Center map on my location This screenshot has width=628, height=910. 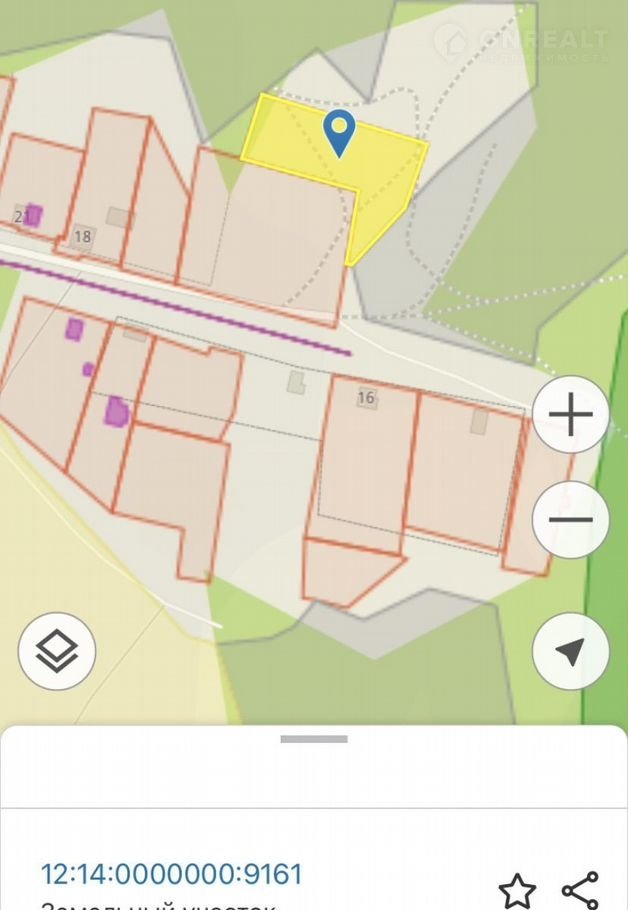[x=570, y=652]
